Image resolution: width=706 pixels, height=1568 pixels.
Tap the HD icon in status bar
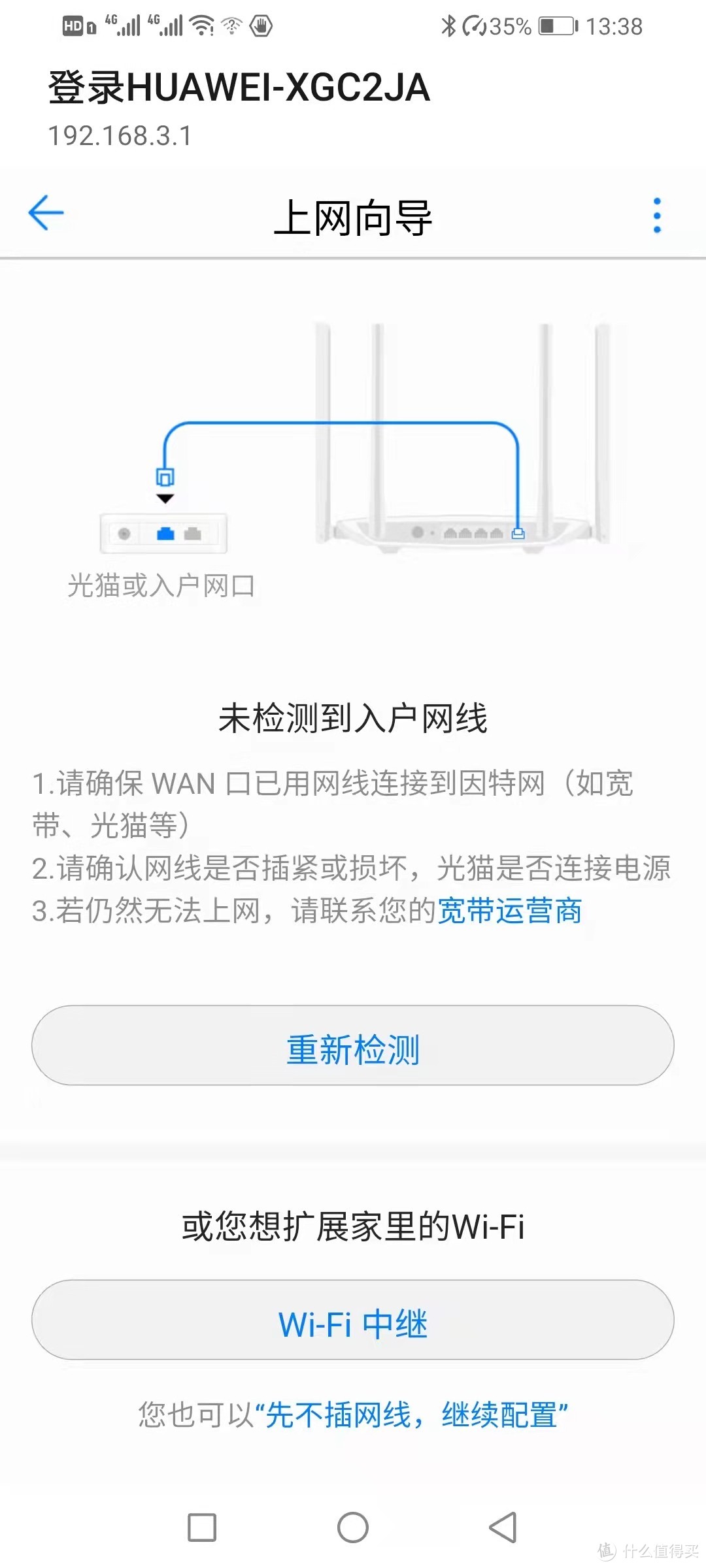(73, 25)
